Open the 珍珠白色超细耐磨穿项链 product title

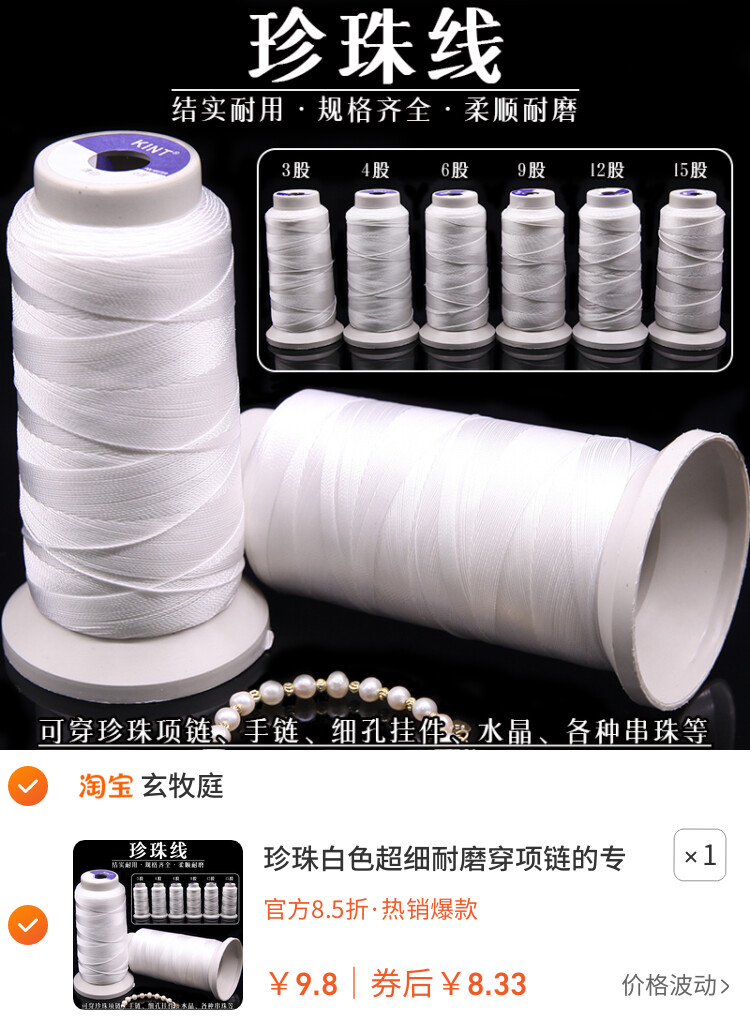[x=445, y=859]
